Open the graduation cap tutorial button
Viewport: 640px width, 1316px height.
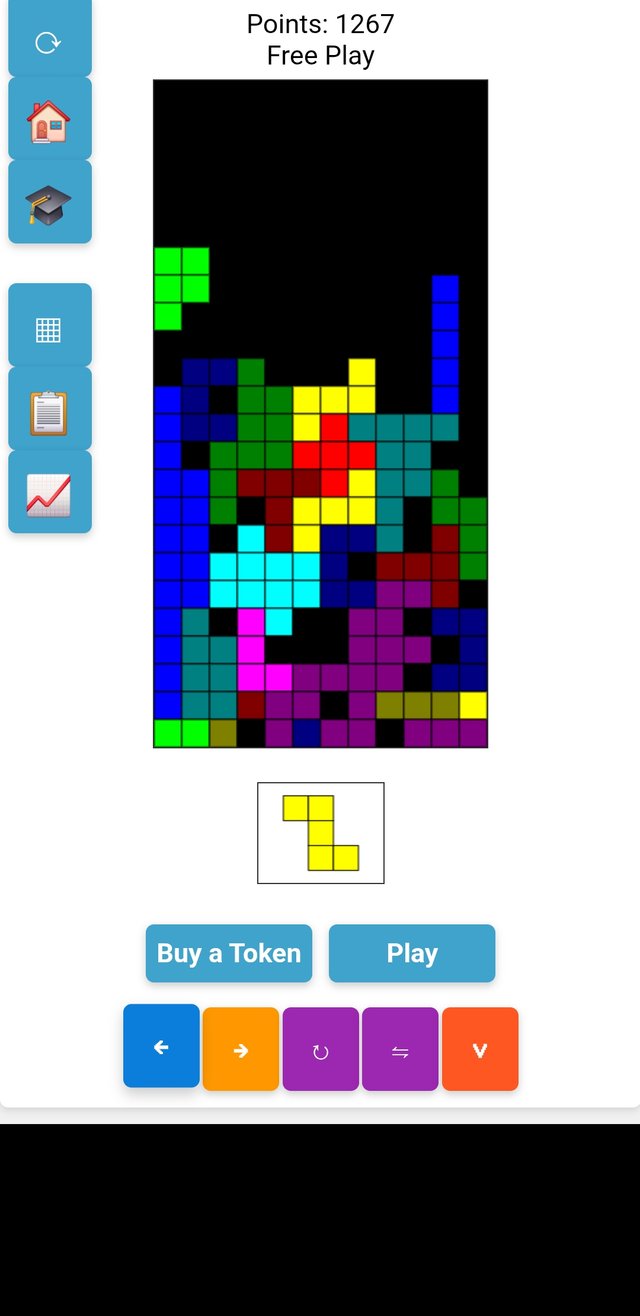[x=49, y=203]
